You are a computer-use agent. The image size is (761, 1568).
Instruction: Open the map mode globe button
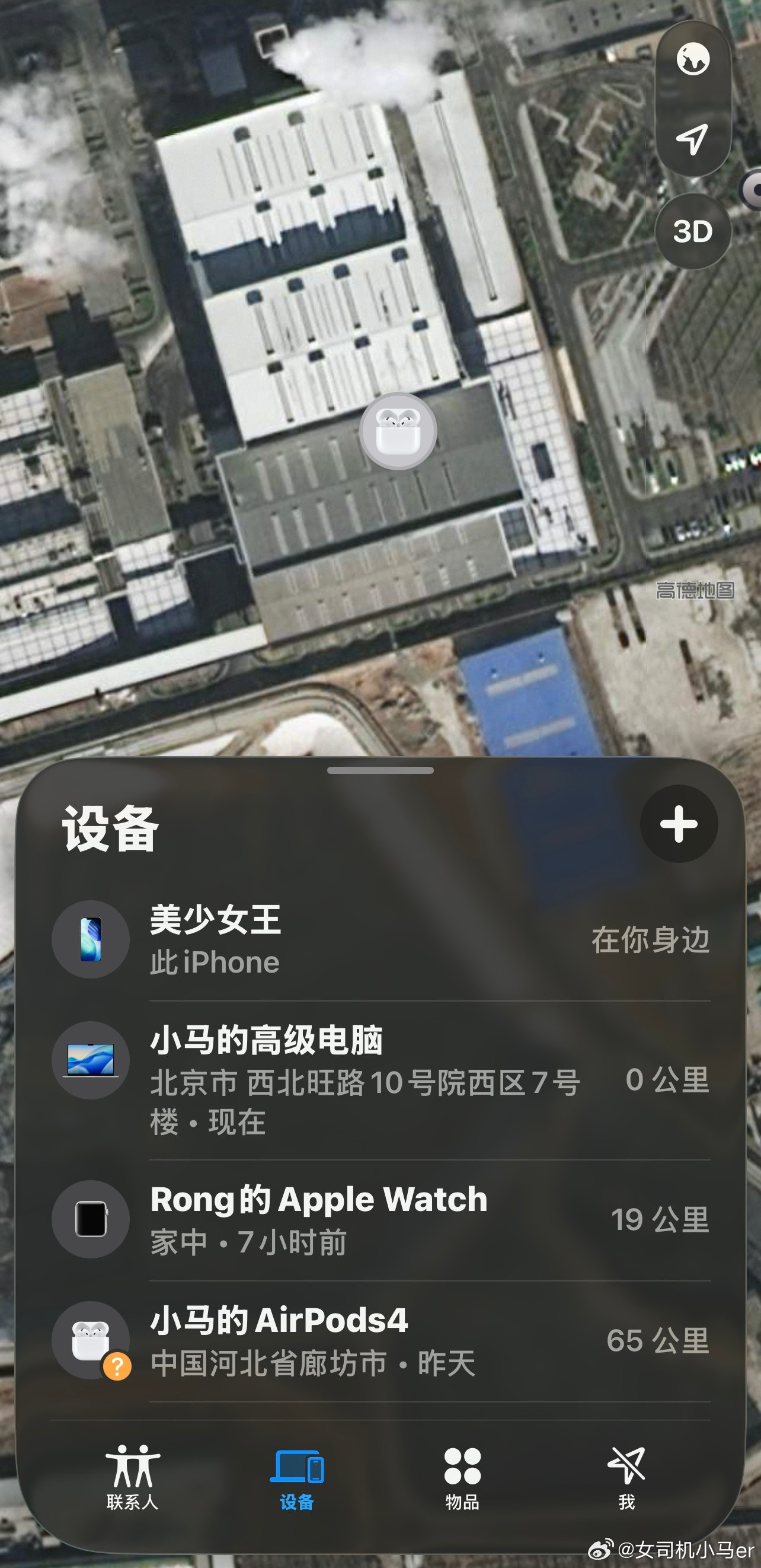pyautogui.click(x=693, y=60)
